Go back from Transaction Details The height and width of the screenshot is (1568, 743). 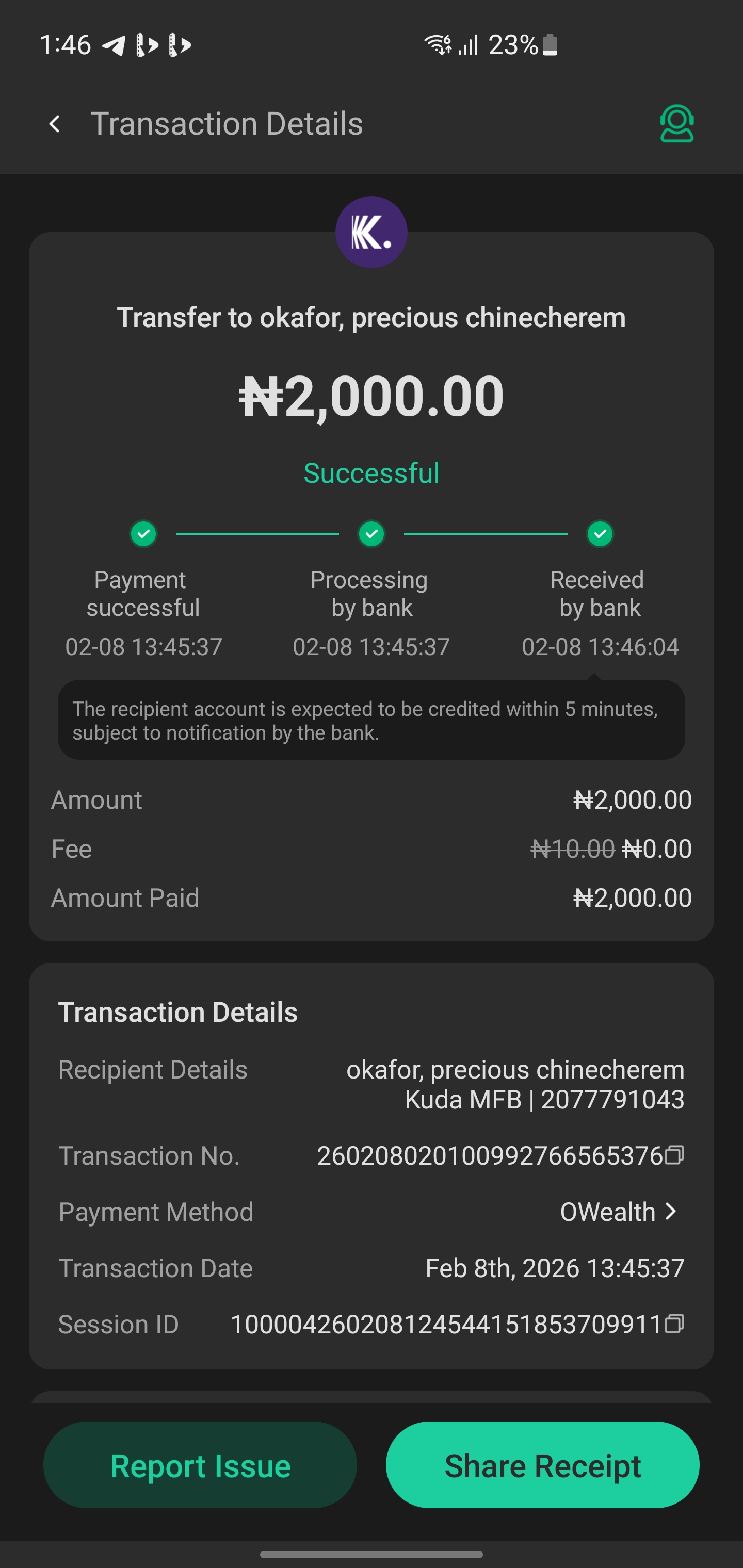[x=55, y=124]
